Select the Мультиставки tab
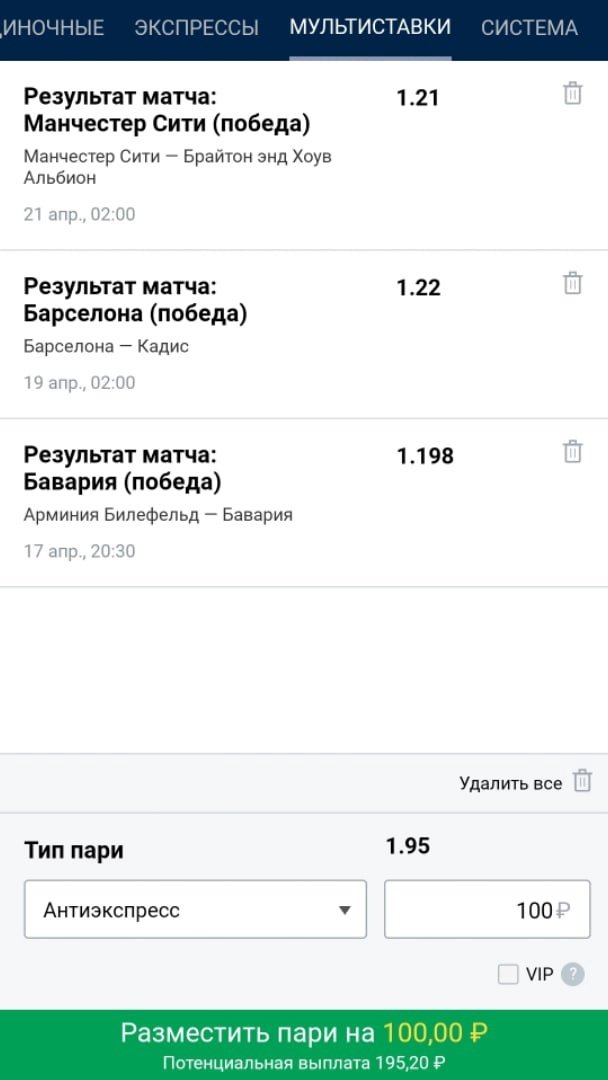The width and height of the screenshot is (608, 1080). coord(370,28)
